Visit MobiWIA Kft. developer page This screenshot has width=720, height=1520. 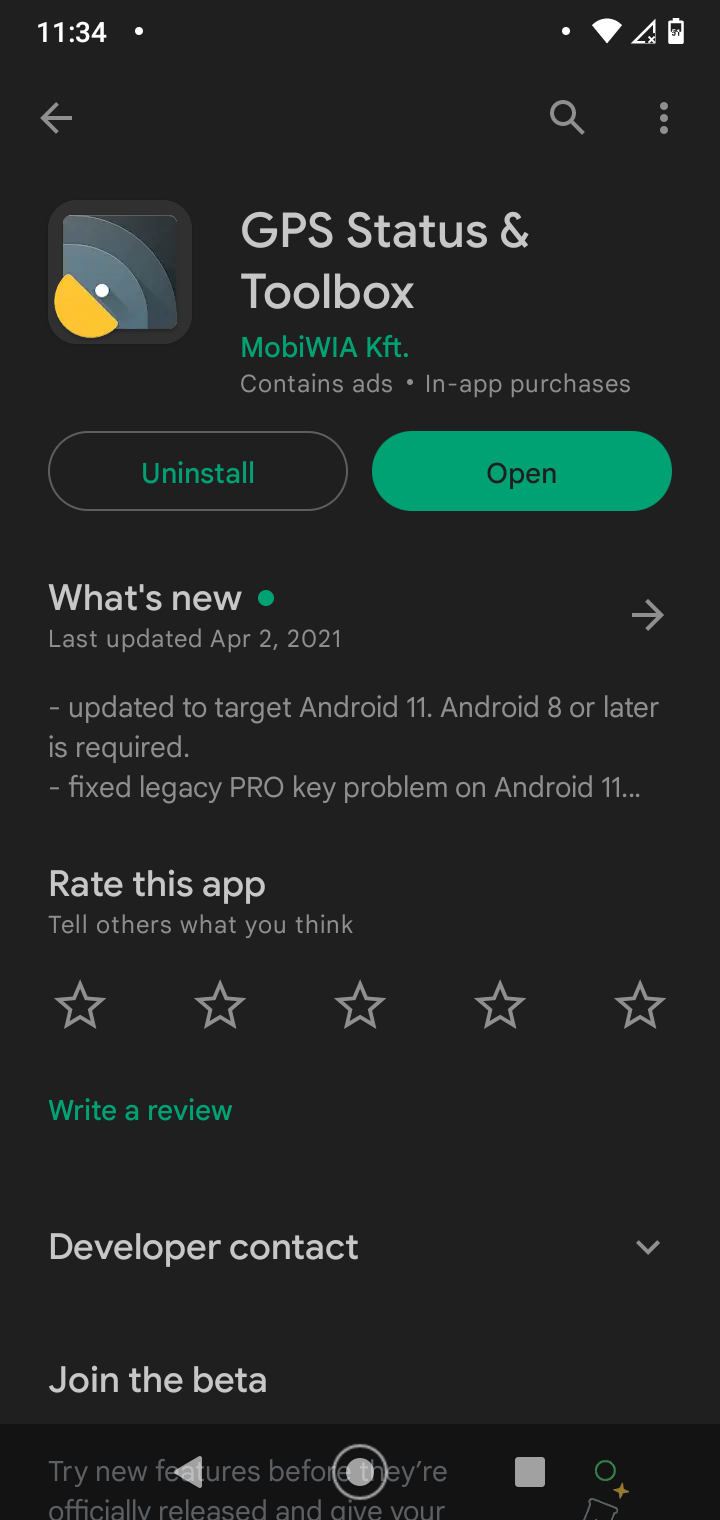325,347
